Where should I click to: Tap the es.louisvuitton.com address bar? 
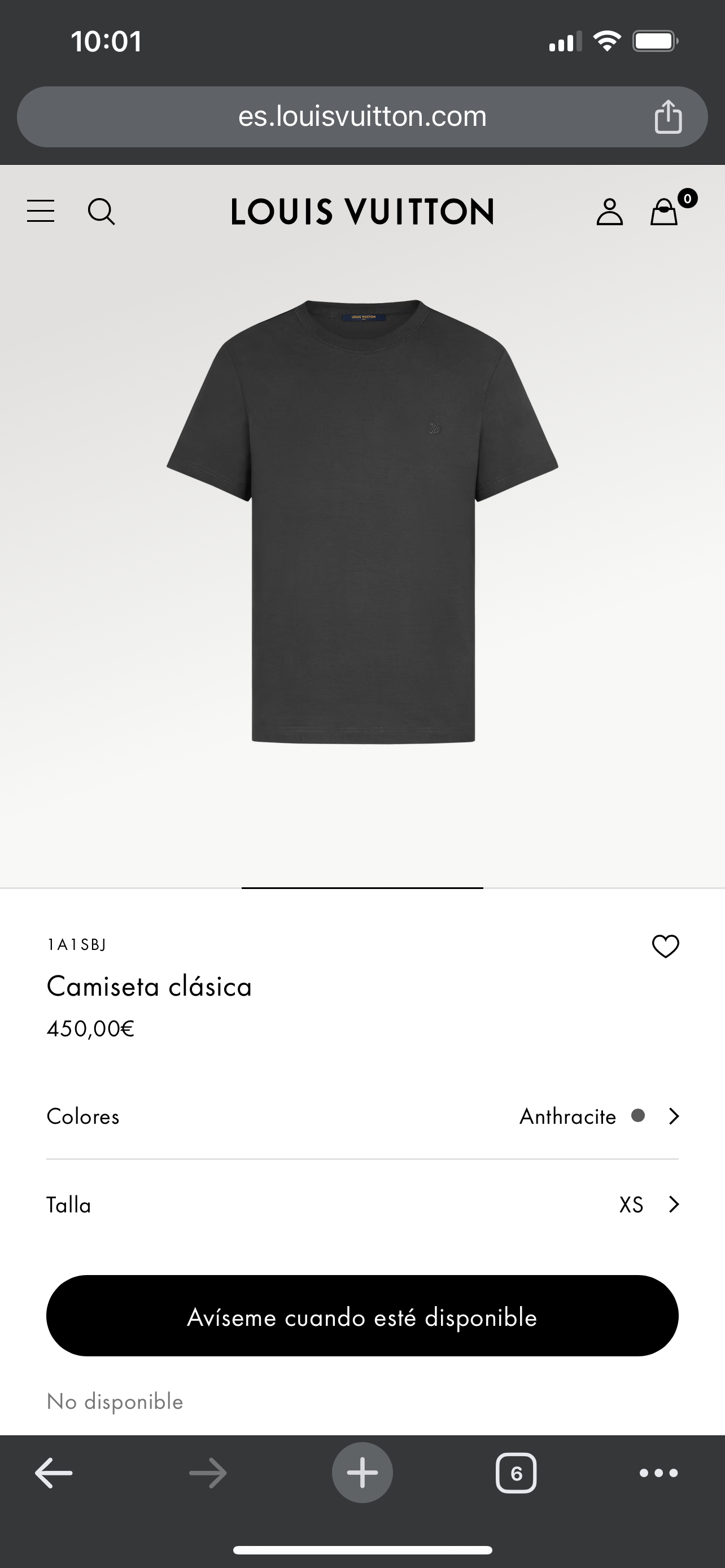362,116
